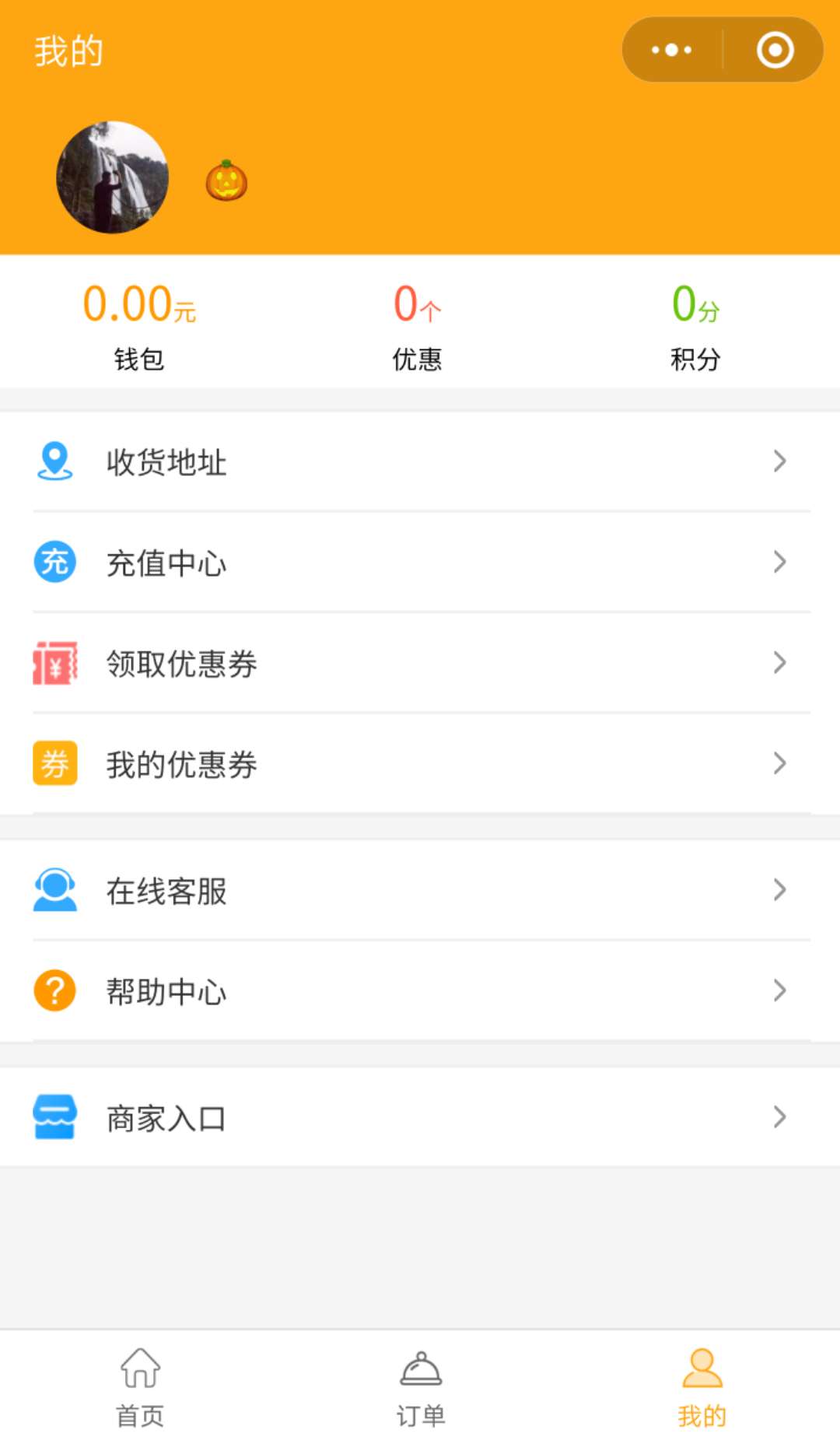Contact 在线客服 online support
The image size is (840, 1437).
pyautogui.click(x=420, y=890)
